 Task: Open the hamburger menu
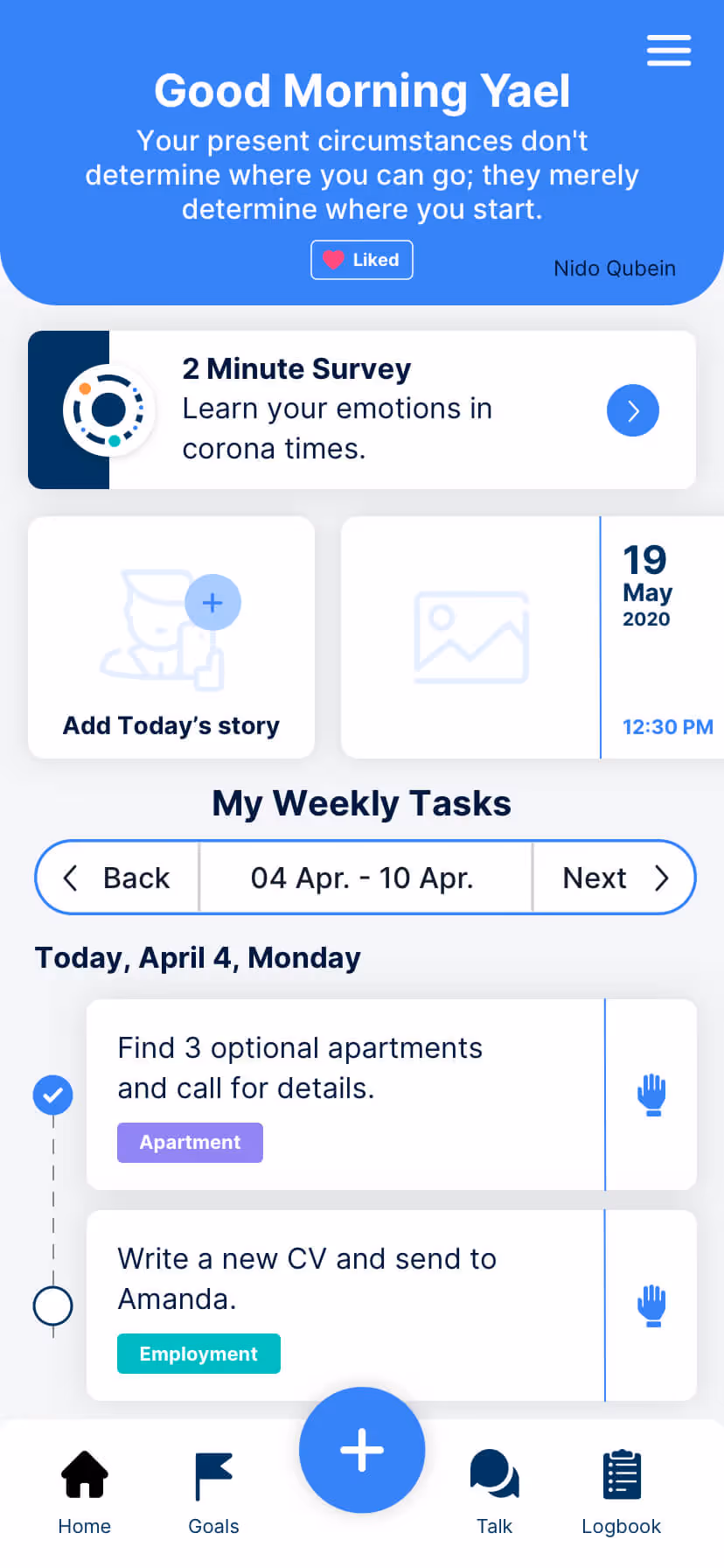669,51
